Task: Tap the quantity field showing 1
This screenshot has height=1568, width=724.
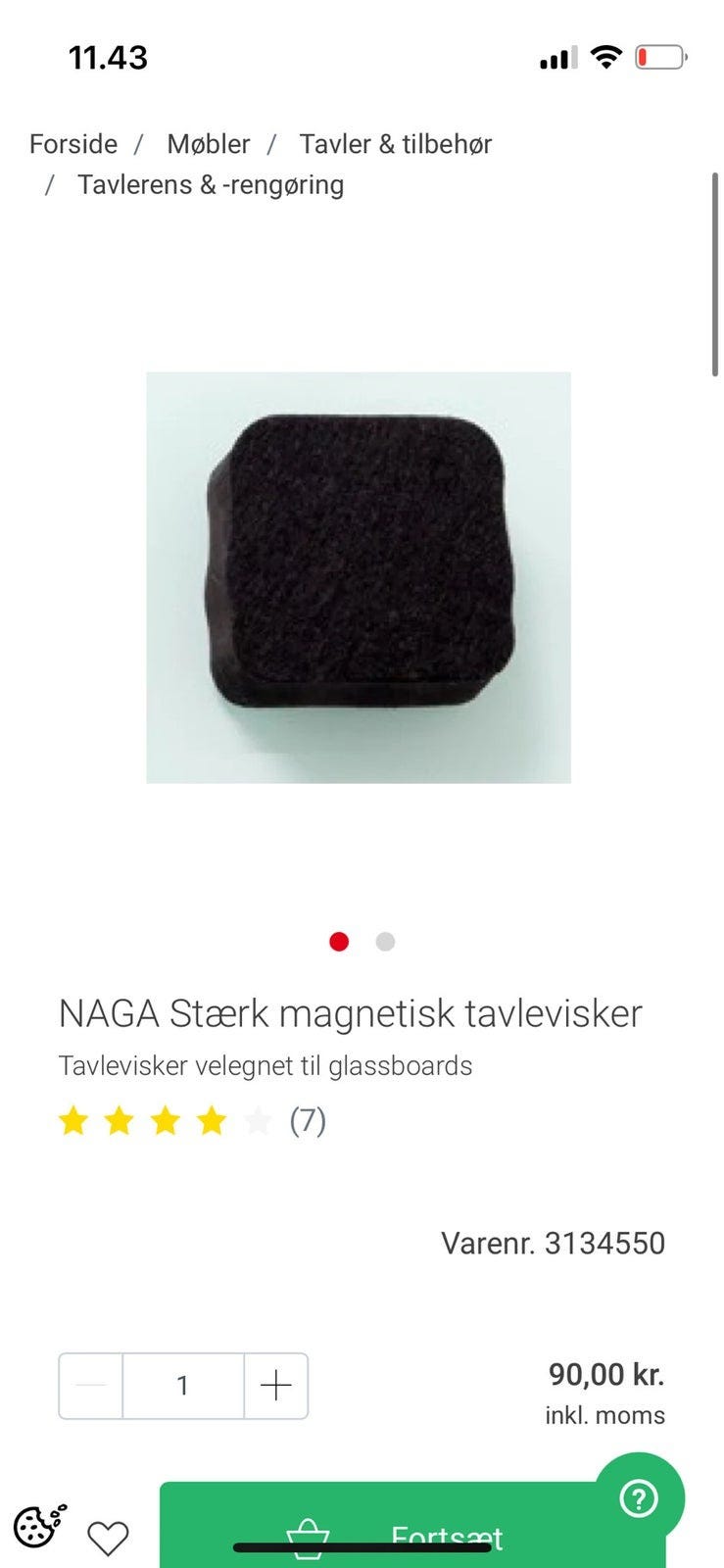Action: pyautogui.click(x=182, y=1386)
